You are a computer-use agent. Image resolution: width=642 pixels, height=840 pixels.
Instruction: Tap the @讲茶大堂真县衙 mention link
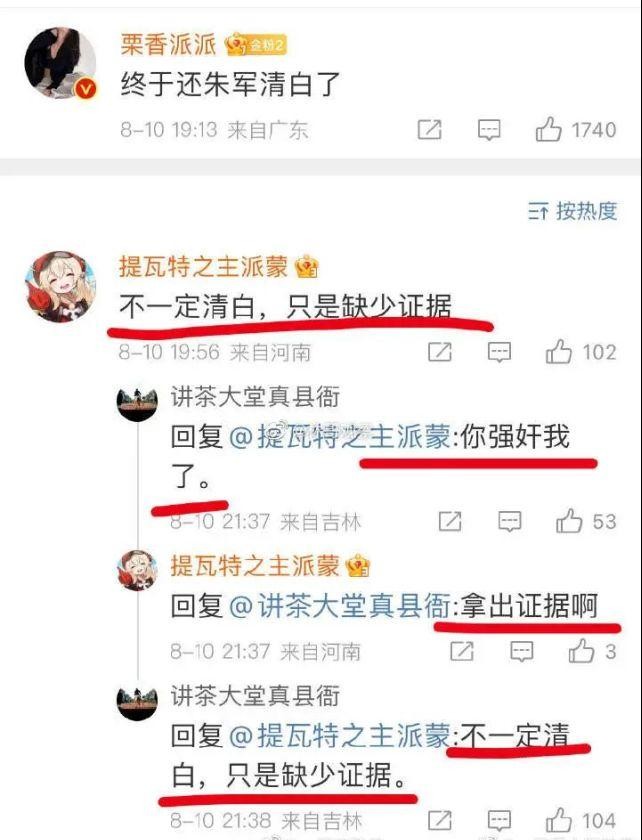340,606
